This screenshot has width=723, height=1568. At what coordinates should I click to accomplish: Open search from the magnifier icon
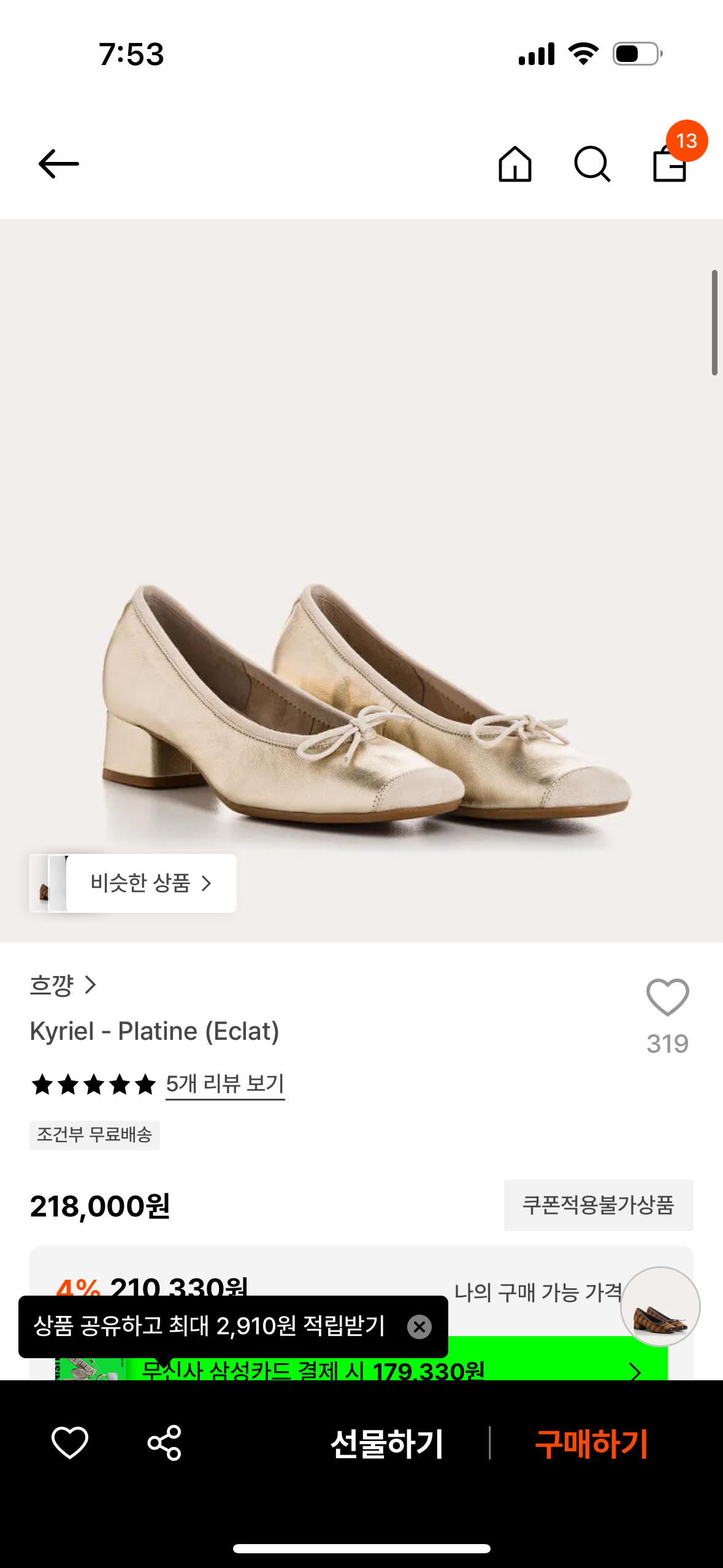coord(592,164)
